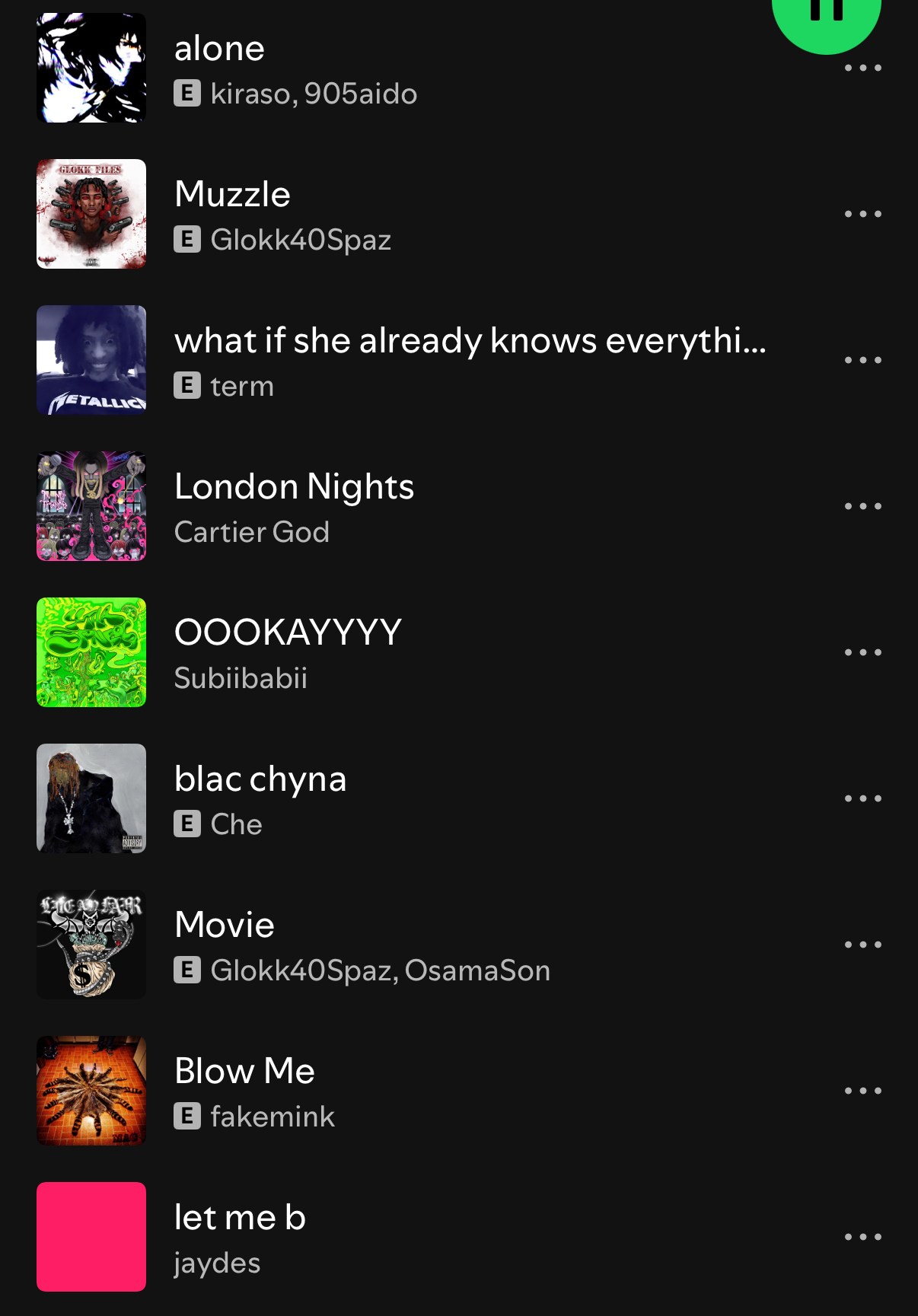Open the three-dot menu for Movie
The height and width of the screenshot is (1316, 918).
(862, 945)
